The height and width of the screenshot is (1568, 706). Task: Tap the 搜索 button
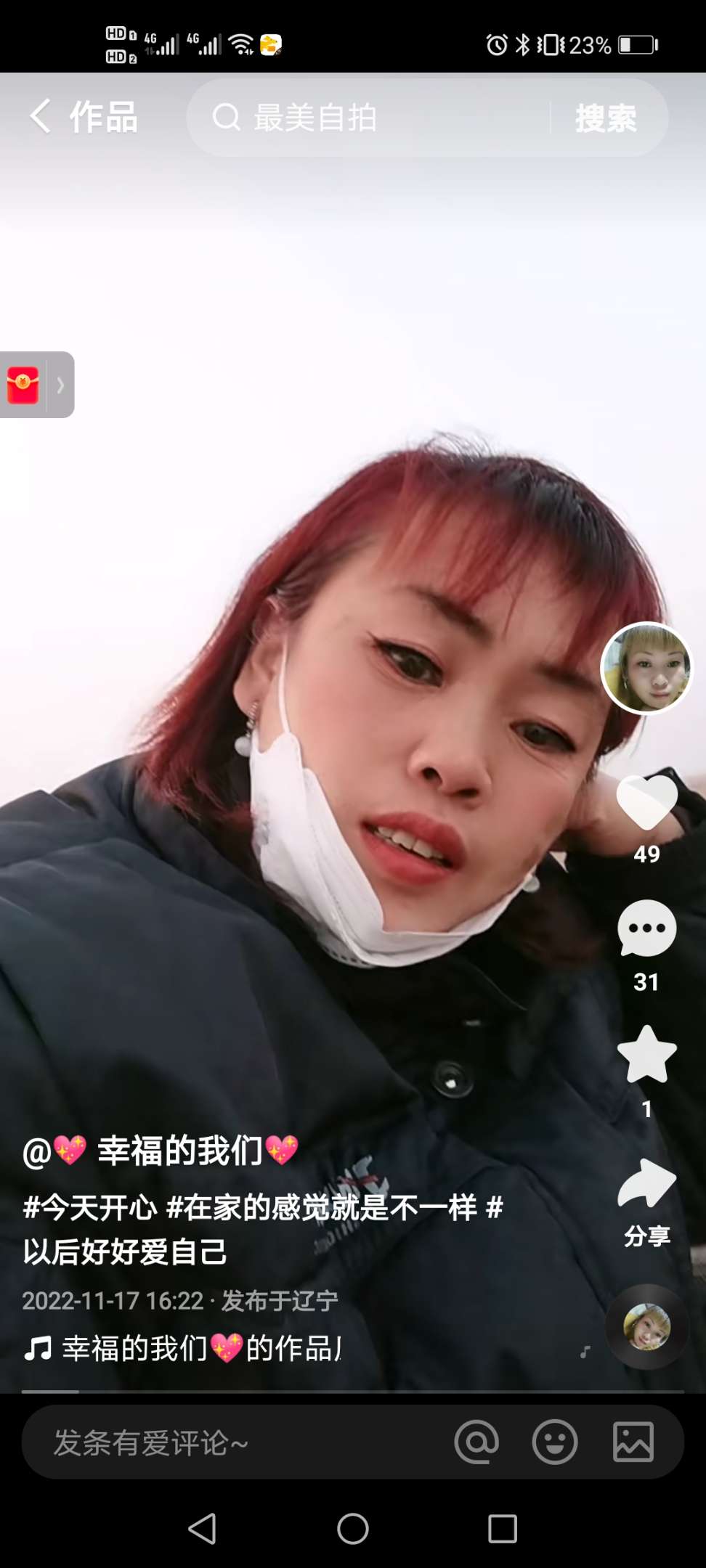[x=606, y=118]
